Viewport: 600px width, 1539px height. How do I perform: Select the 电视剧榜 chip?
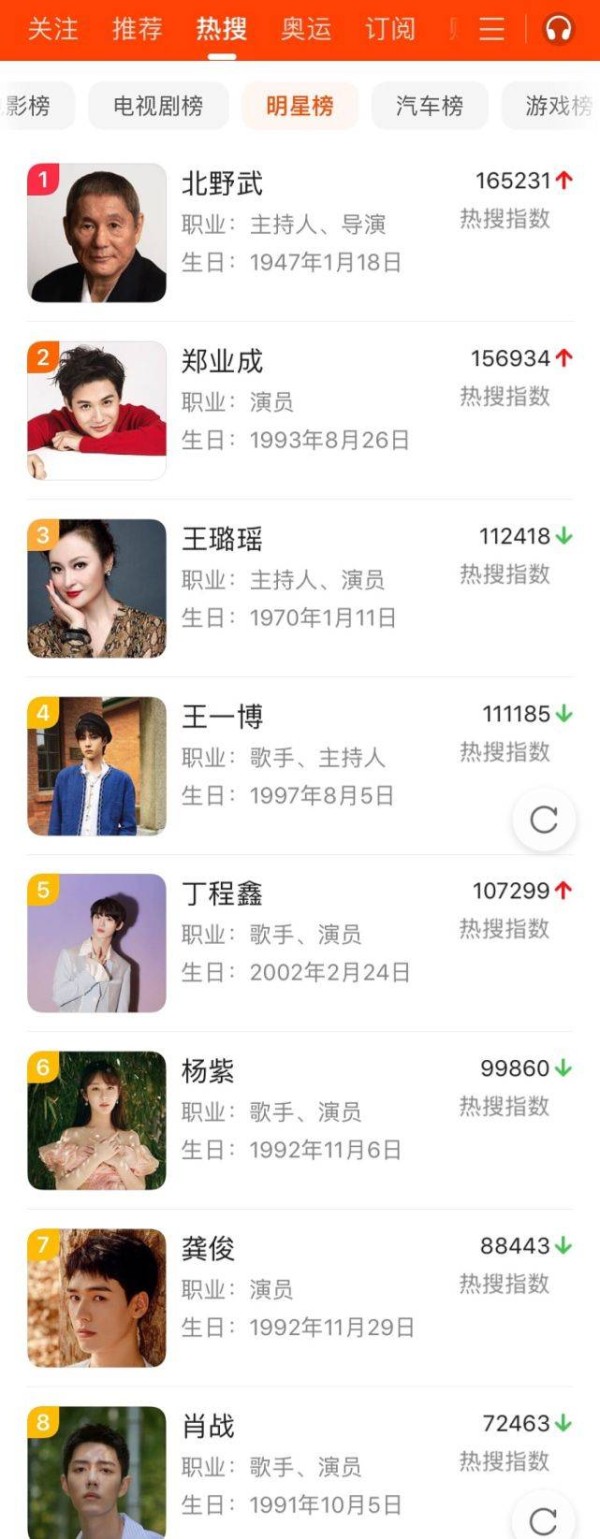158,106
